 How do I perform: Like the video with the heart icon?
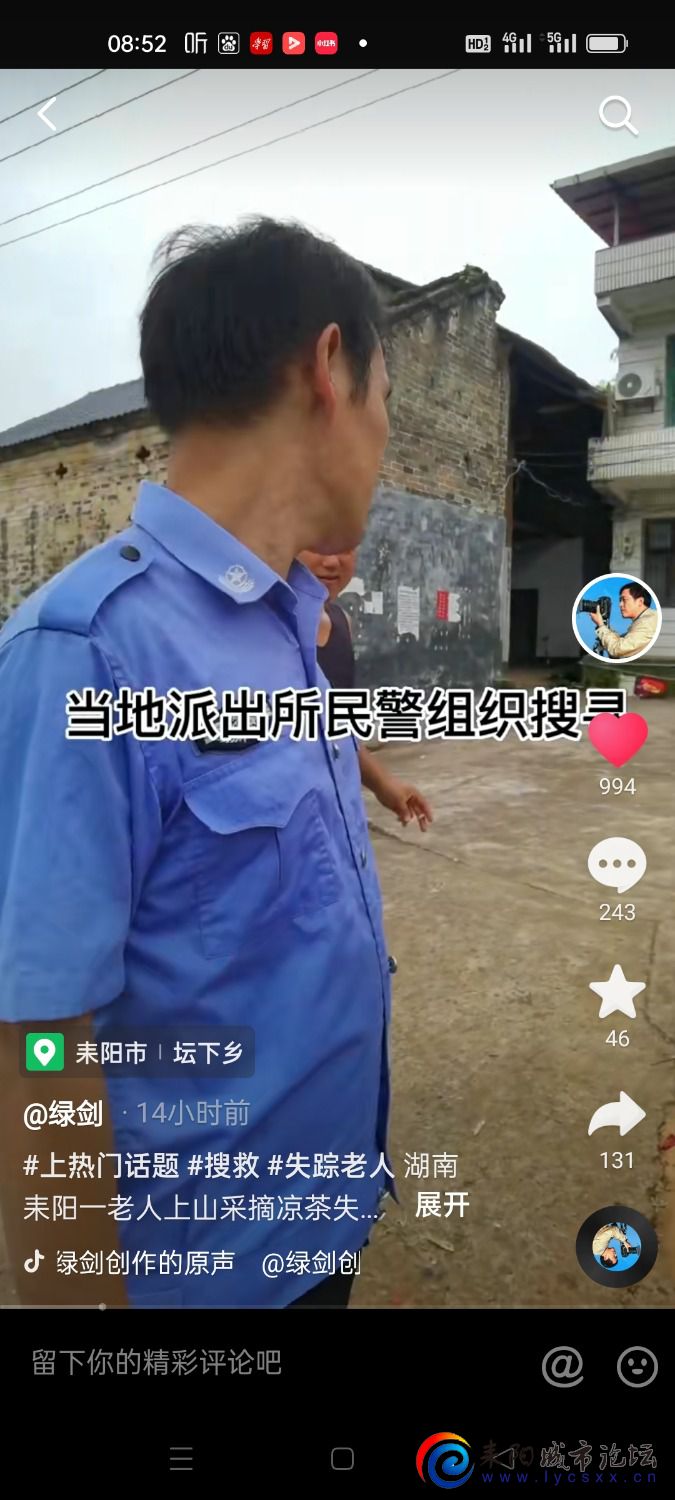point(617,742)
